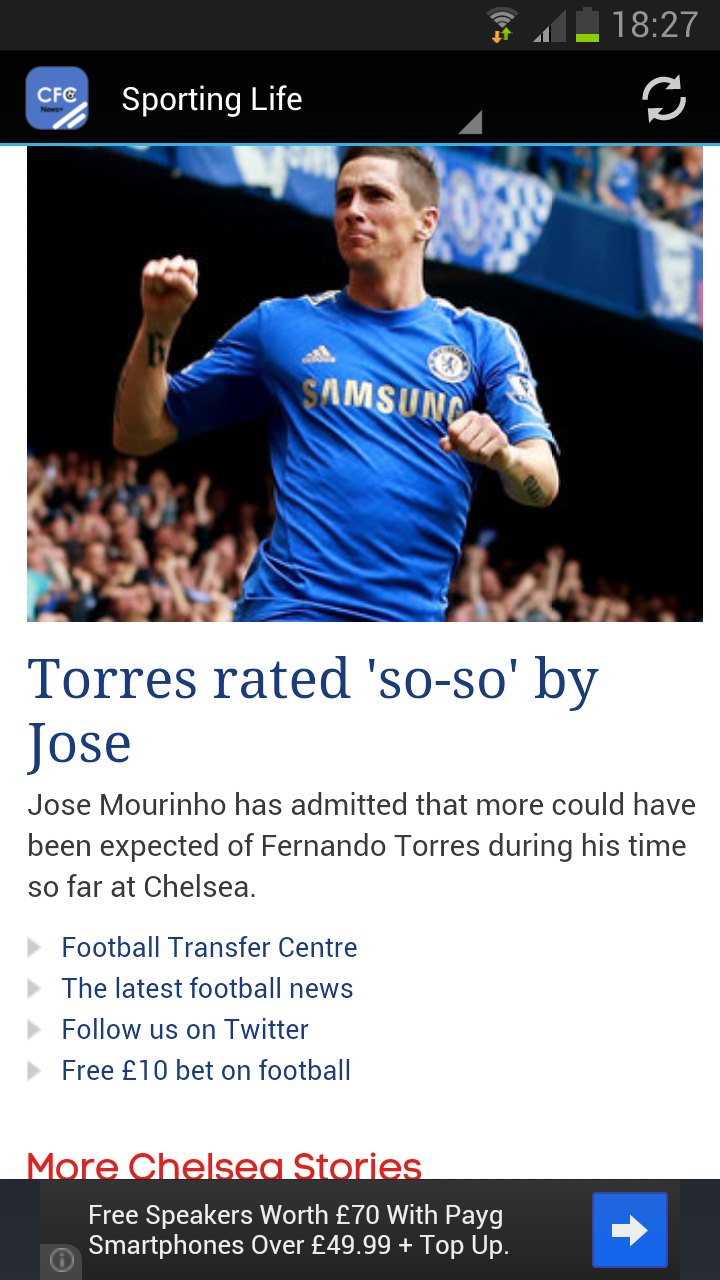Open the Sporting Life source dropdown
Screen dimensions: 720x1280
(x=300, y=99)
